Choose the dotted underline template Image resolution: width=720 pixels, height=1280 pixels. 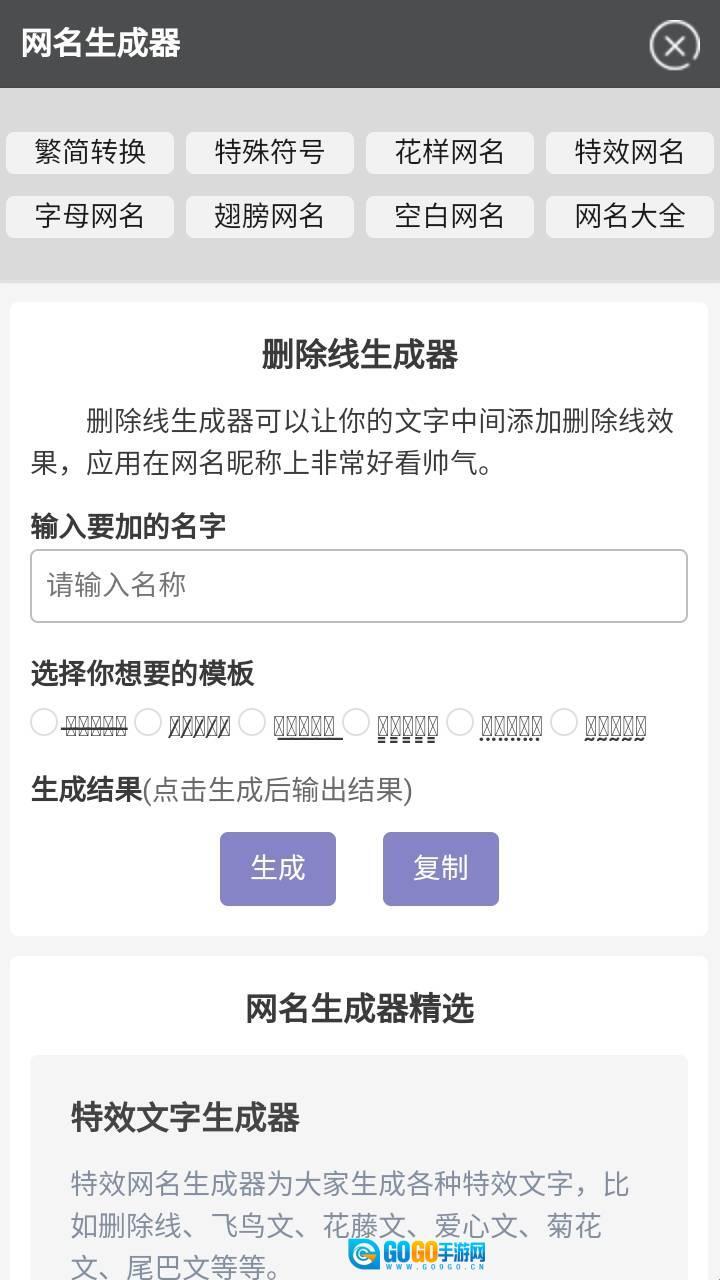click(x=460, y=722)
